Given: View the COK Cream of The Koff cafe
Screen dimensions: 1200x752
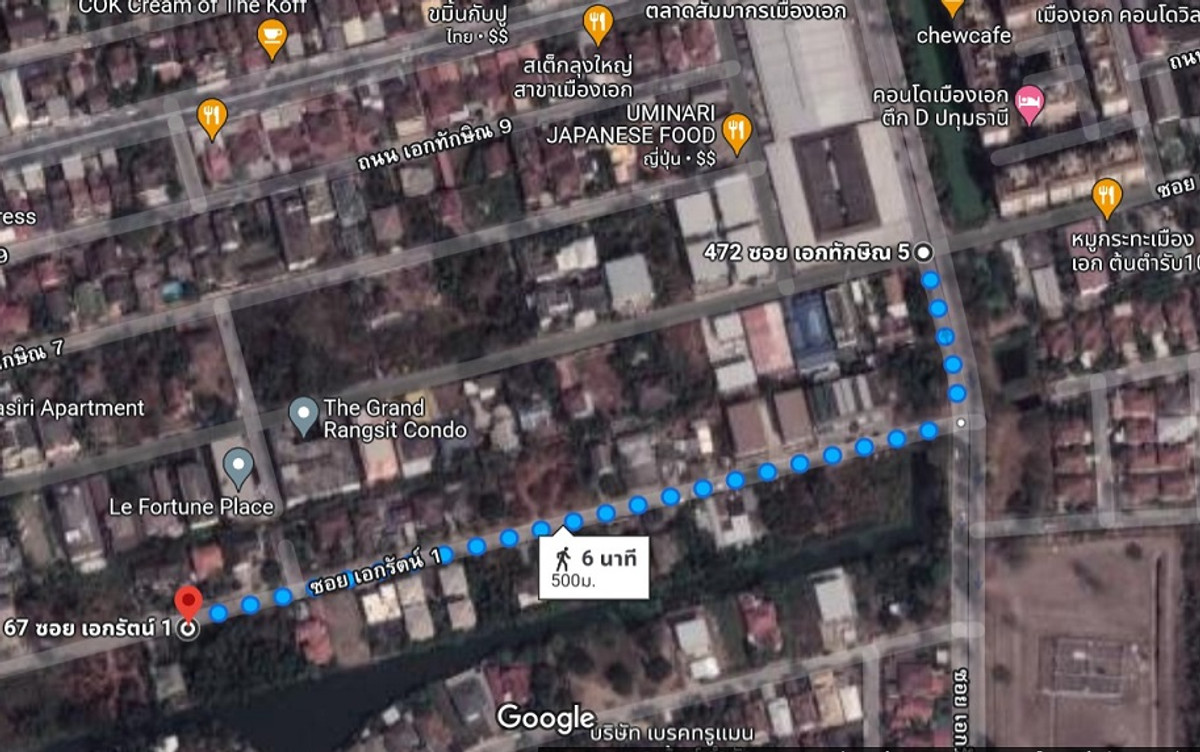Looking at the screenshot, I should click(x=270, y=37).
